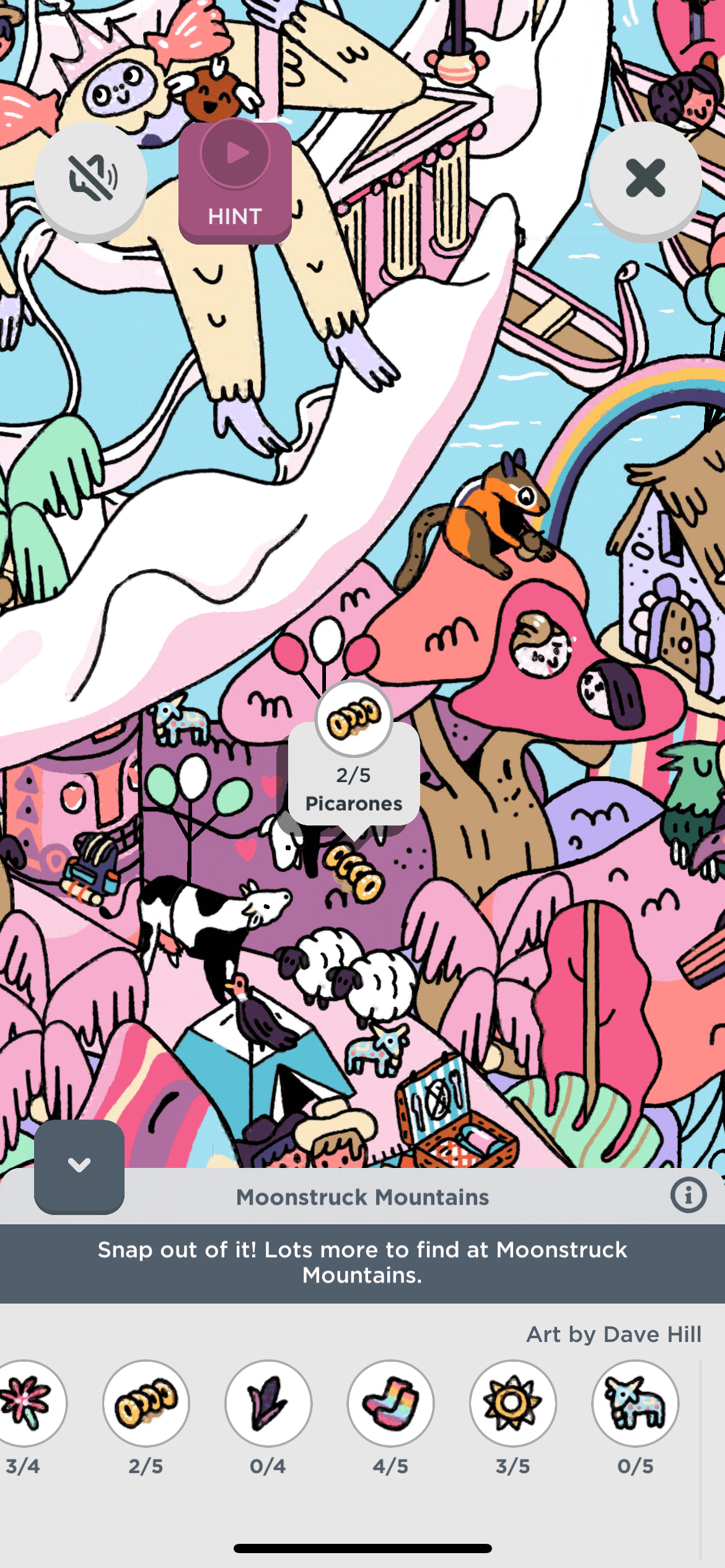
Task: Select the spotted animal item showing 0/5
Action: pyautogui.click(x=635, y=1403)
